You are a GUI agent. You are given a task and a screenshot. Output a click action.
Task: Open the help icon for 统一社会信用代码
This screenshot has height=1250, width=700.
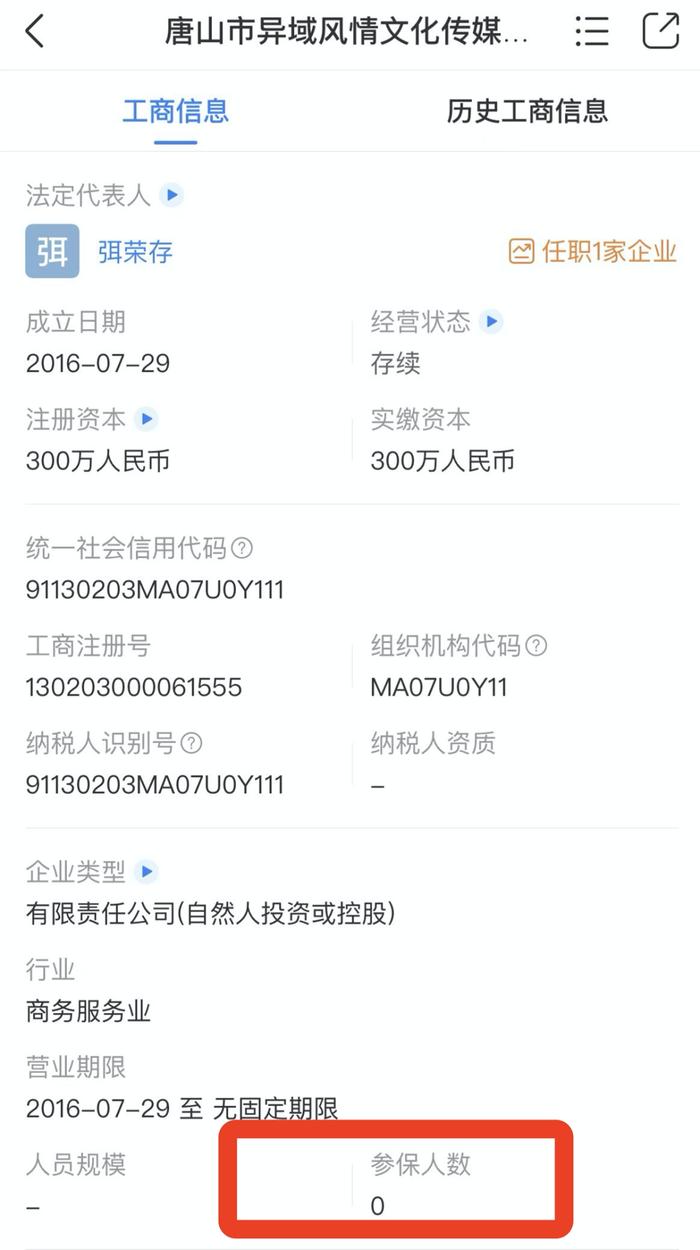pos(242,548)
